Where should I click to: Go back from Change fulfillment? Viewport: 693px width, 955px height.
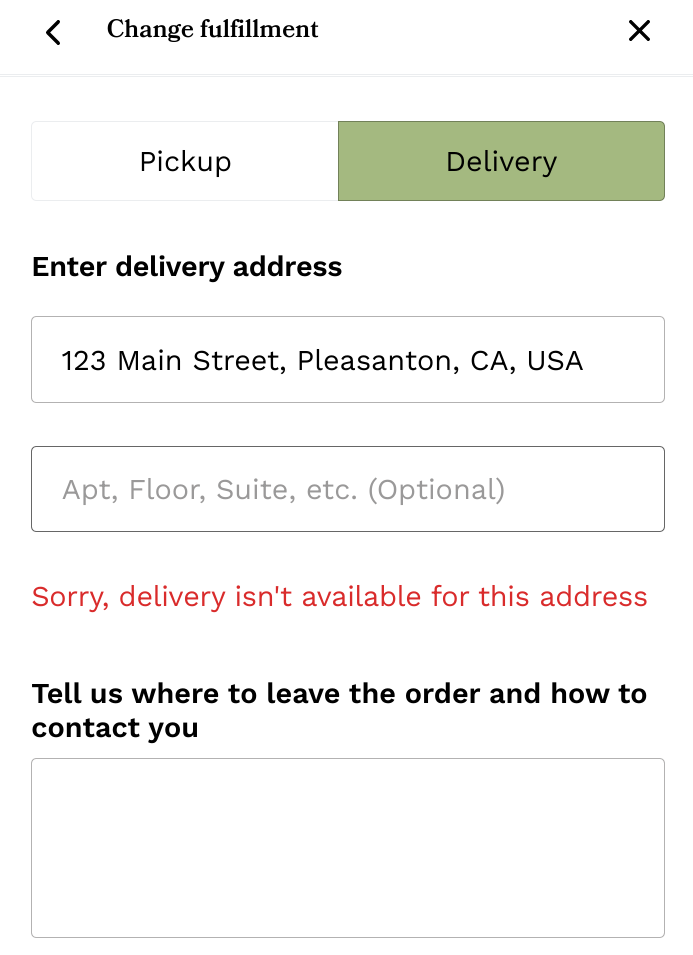coord(54,32)
